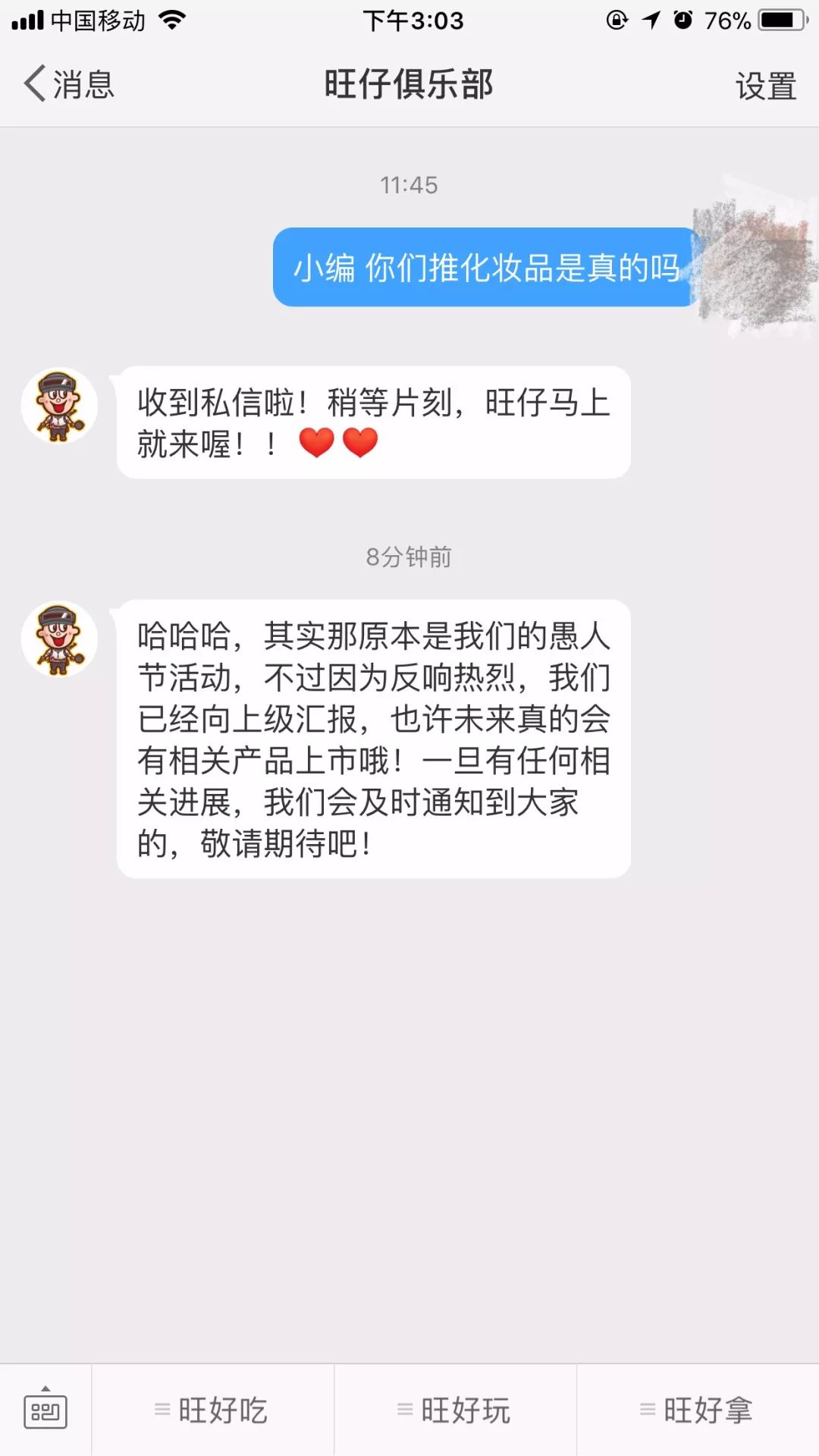View 旺仔 avatar beside 哈哈哈 message
Viewport: 819px width, 1456px height.
(59, 639)
